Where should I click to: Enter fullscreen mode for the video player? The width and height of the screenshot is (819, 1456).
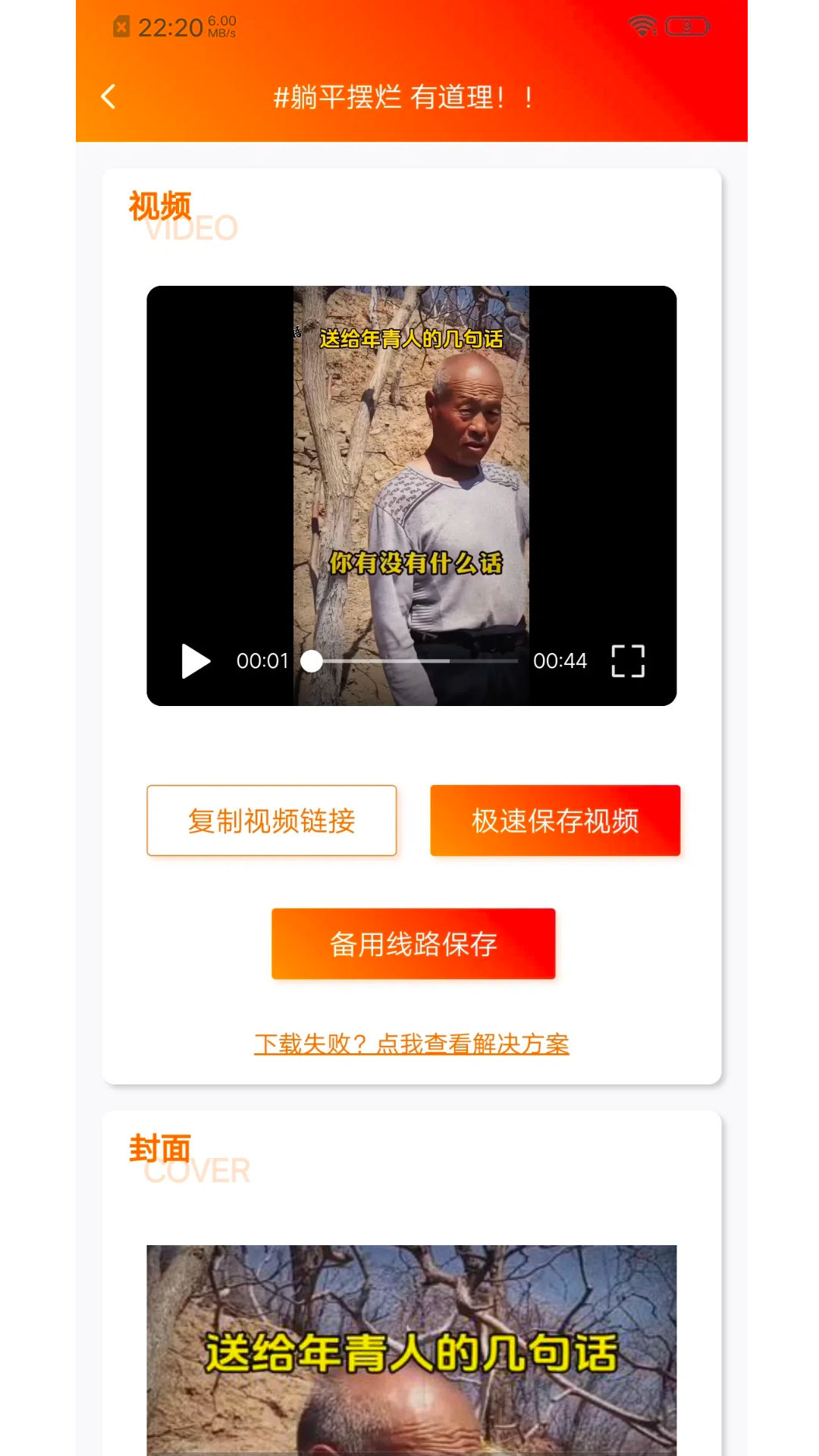627,661
